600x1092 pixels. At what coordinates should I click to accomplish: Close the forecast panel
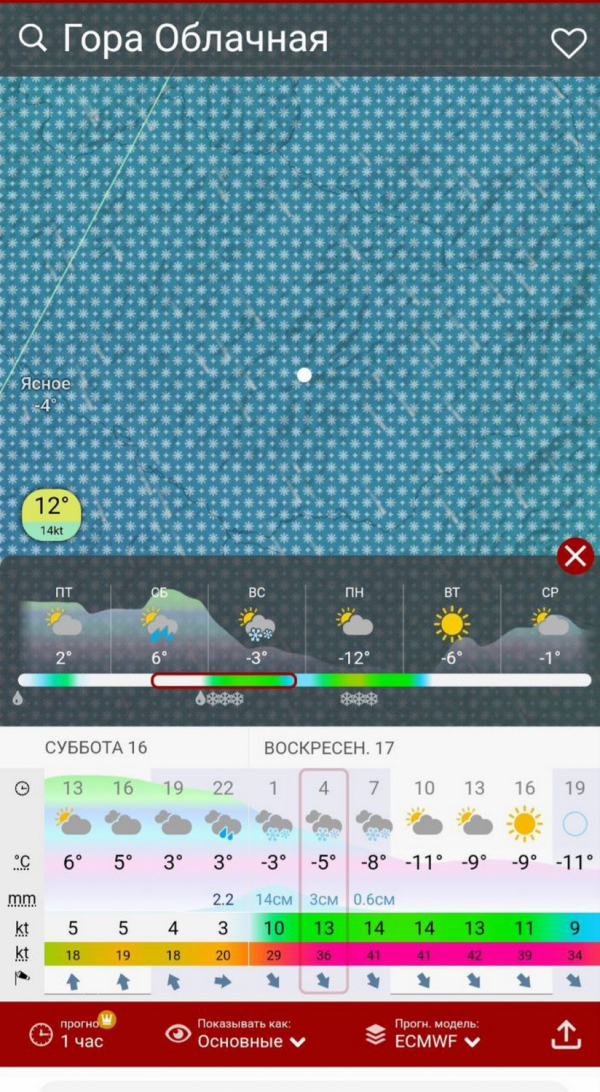coord(575,556)
